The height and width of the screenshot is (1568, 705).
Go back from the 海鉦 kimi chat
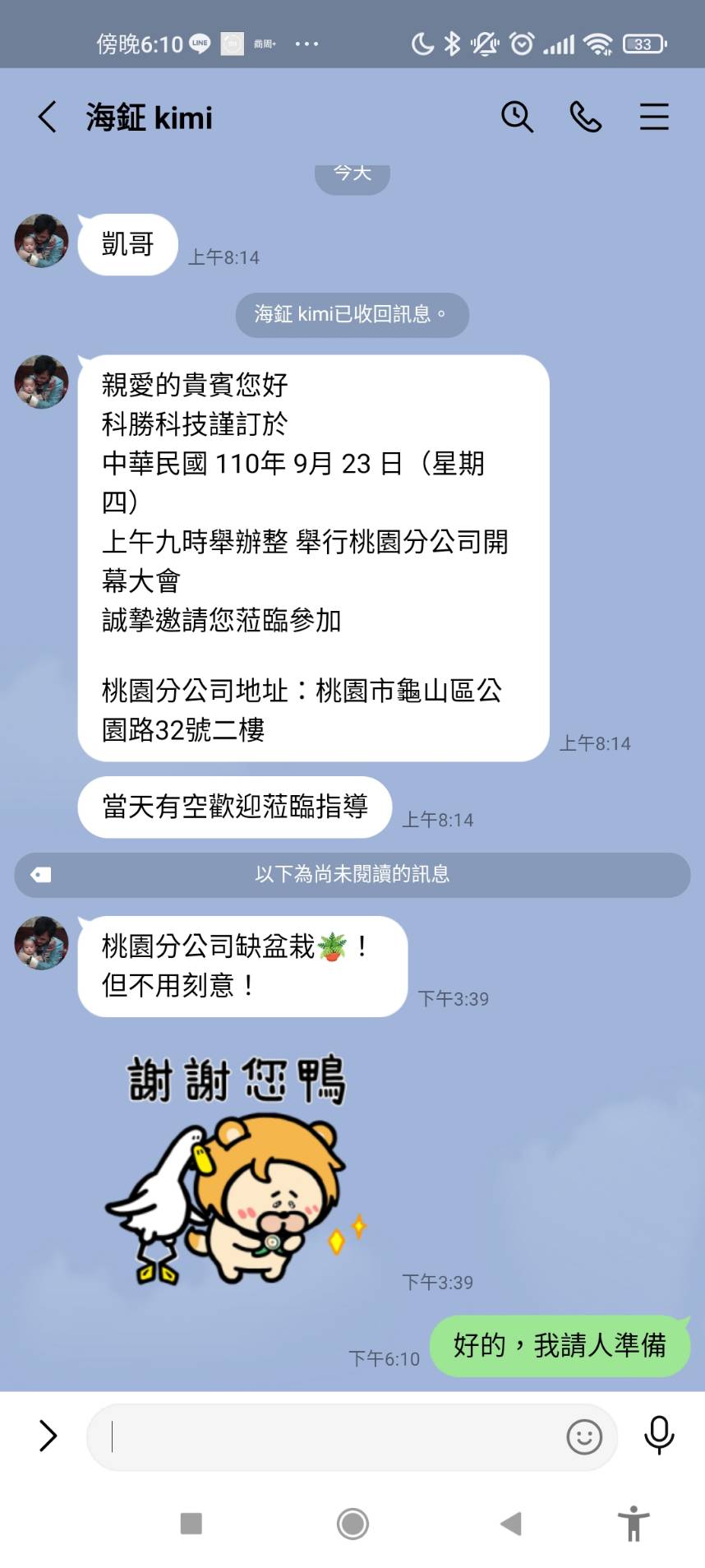click(x=48, y=117)
